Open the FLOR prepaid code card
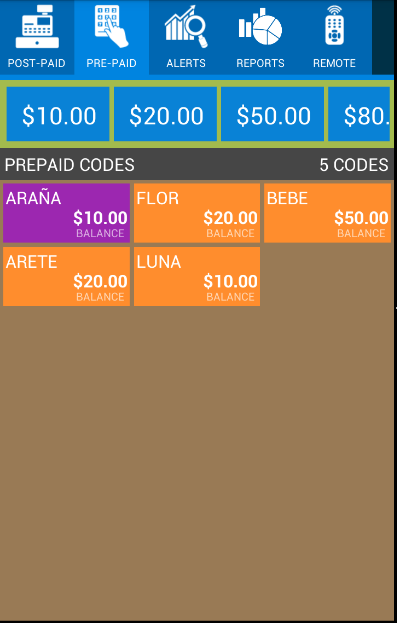The width and height of the screenshot is (397, 623). point(197,213)
